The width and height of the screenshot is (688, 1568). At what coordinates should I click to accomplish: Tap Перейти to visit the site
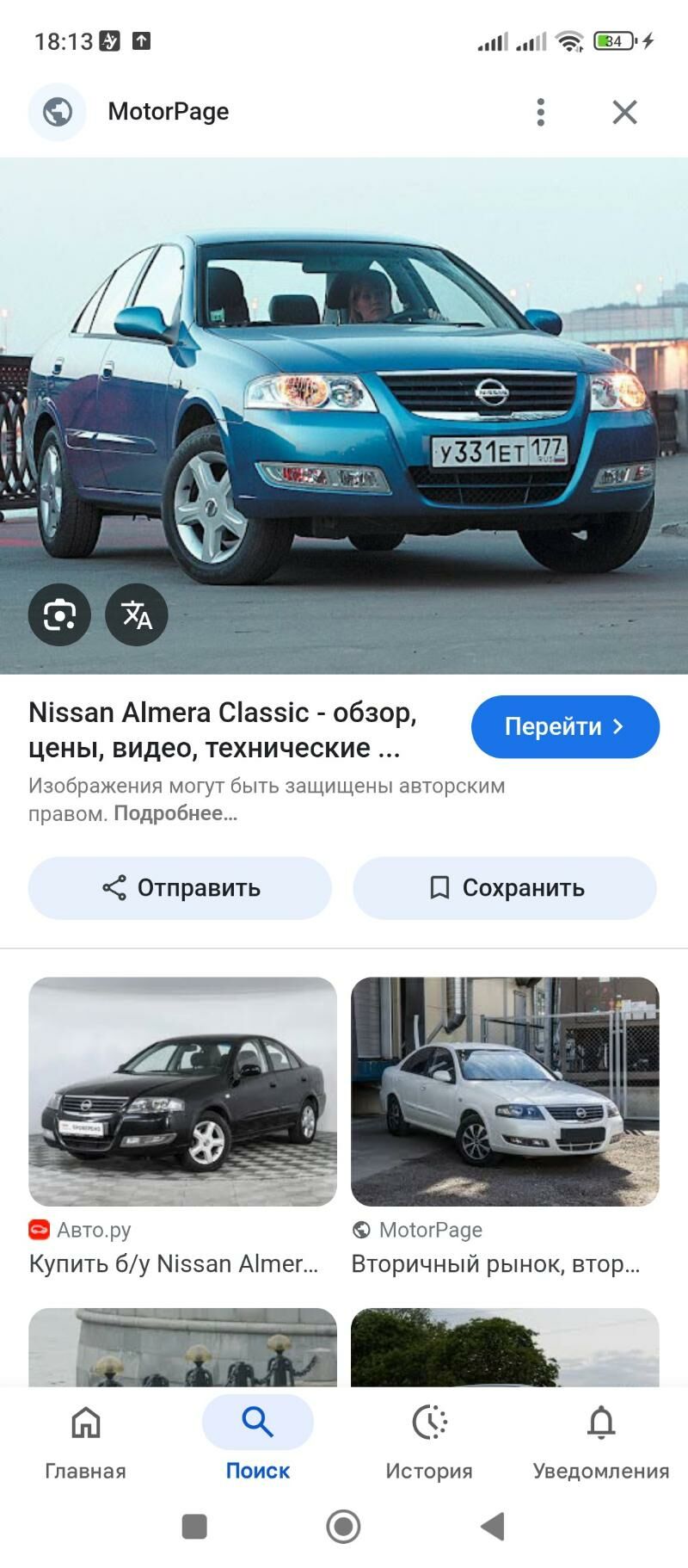pyautogui.click(x=564, y=726)
